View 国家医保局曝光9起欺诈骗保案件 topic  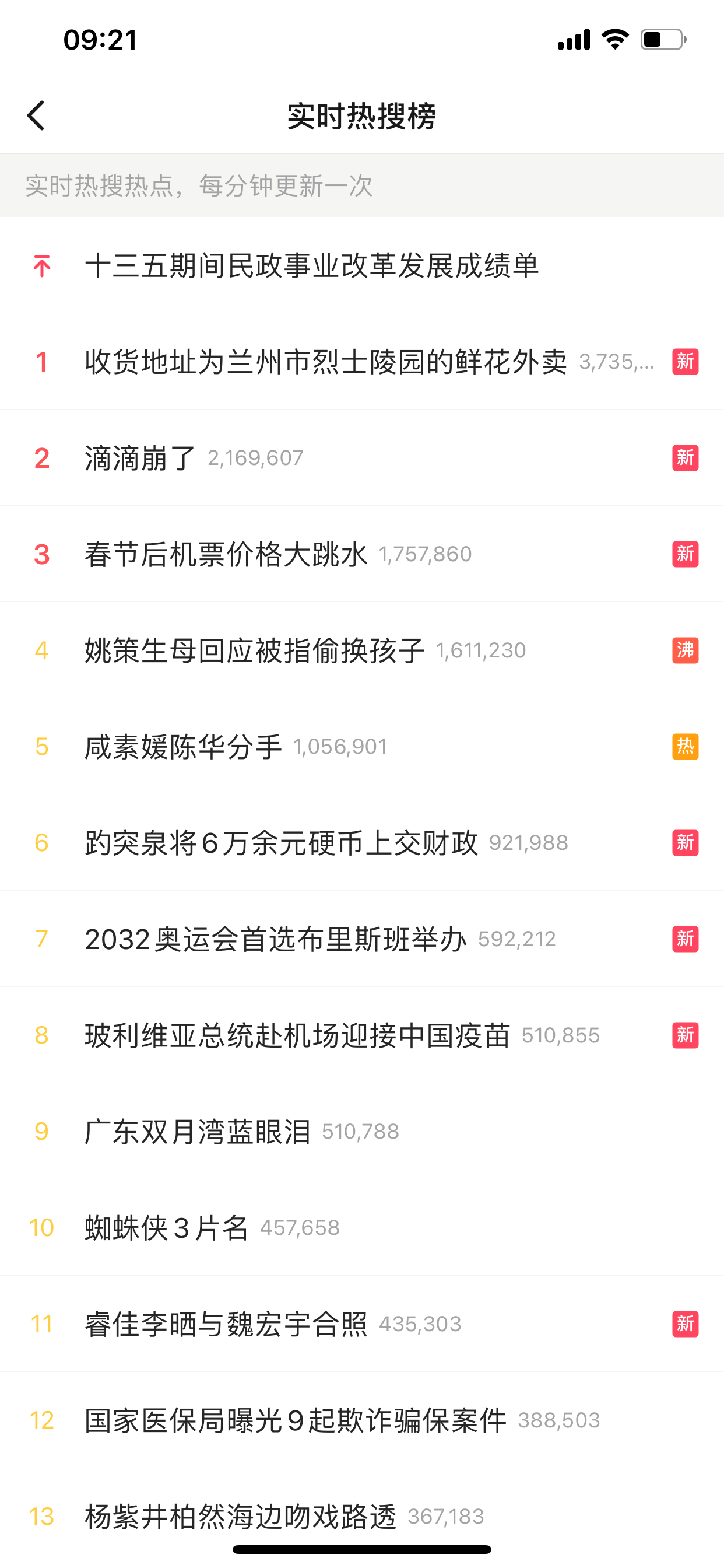click(362, 1419)
